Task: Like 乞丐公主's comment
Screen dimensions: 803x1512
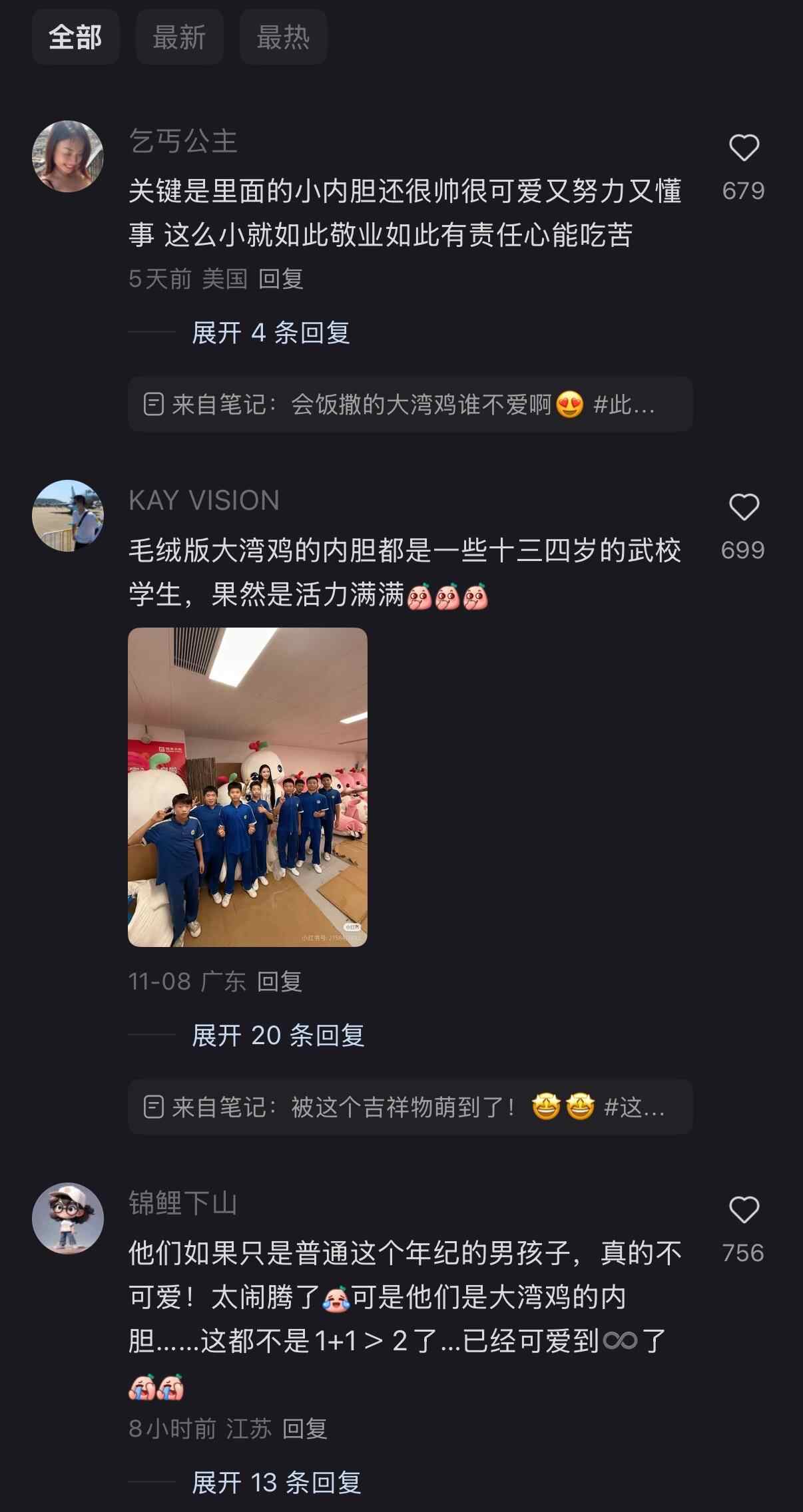Action: pos(744,148)
